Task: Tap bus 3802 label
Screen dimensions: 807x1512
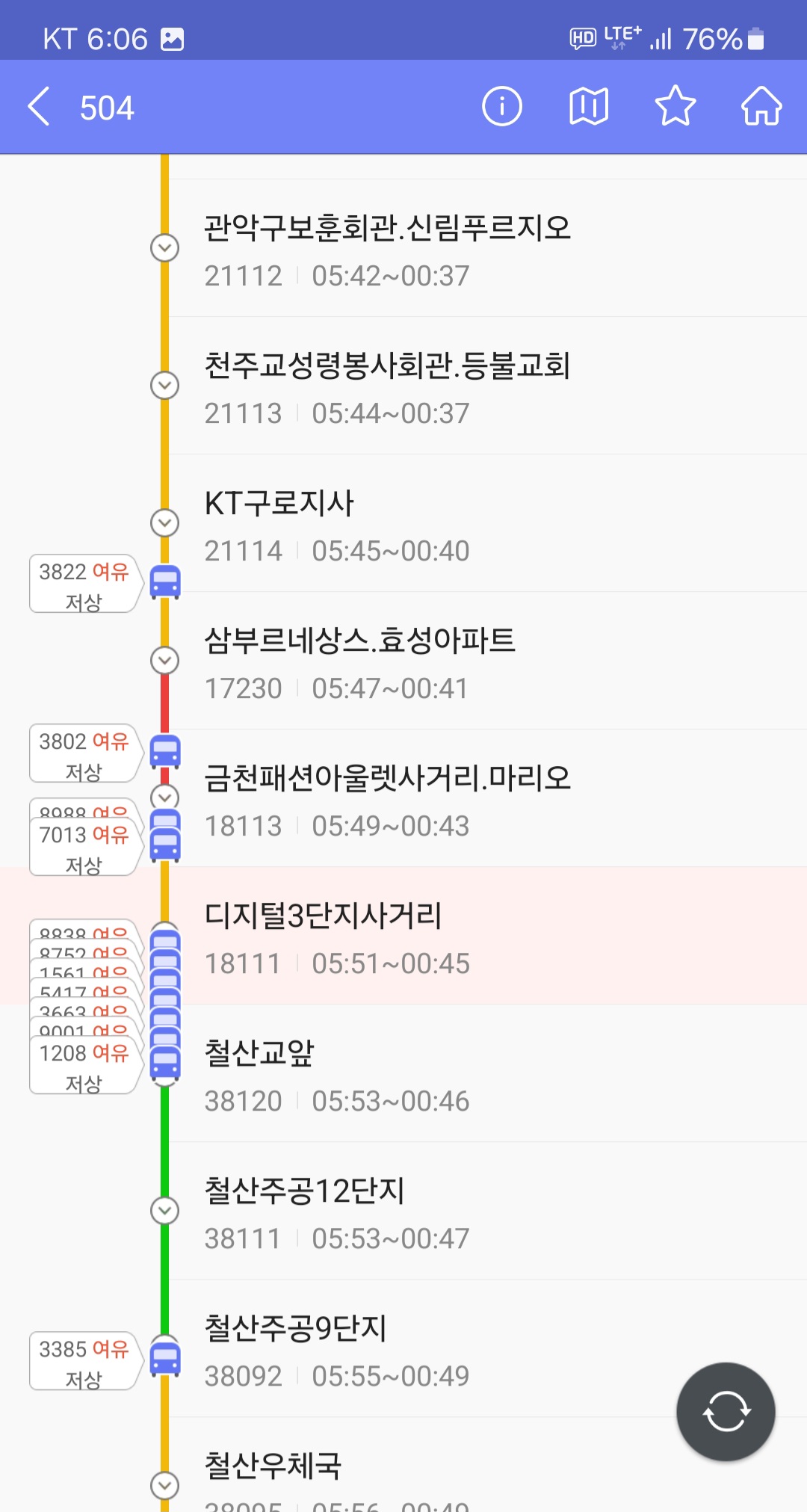Action: tap(84, 753)
